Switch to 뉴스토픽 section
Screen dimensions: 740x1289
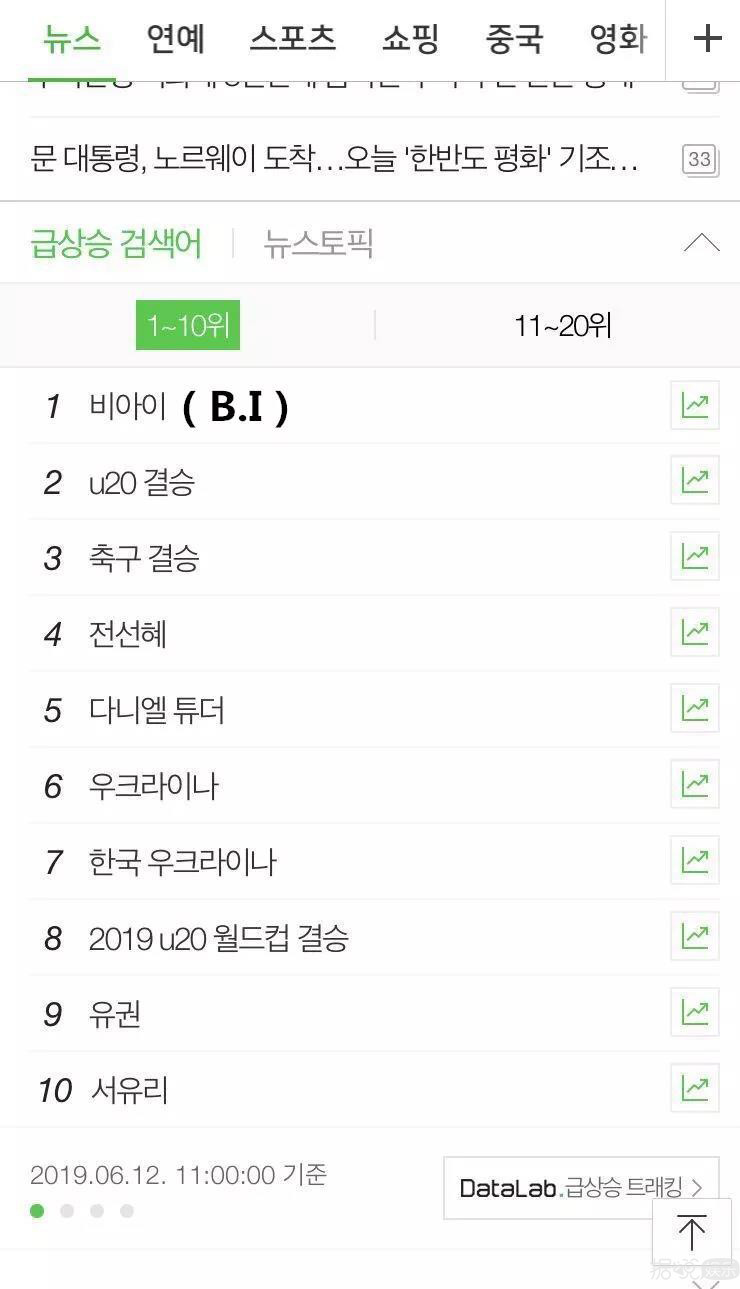click(x=318, y=243)
